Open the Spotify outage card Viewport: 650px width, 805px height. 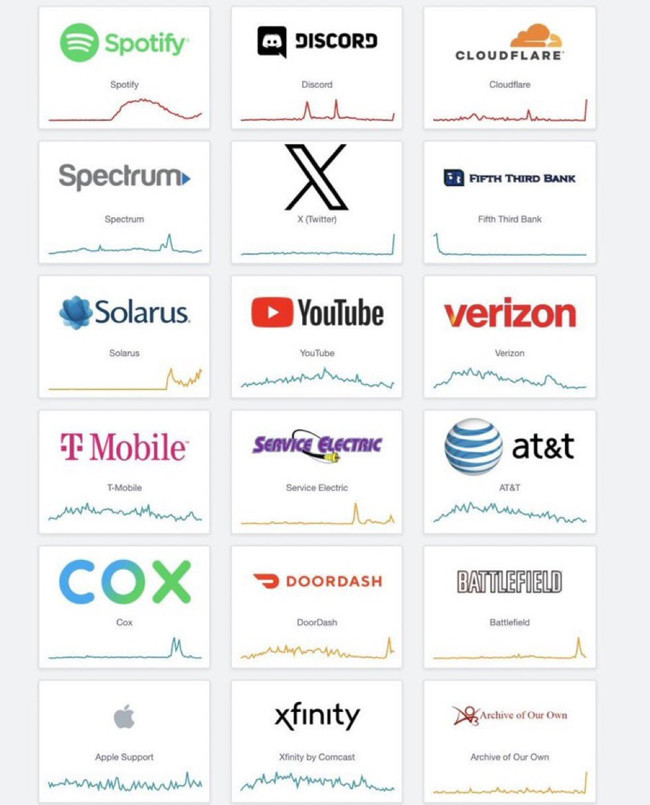(x=124, y=68)
